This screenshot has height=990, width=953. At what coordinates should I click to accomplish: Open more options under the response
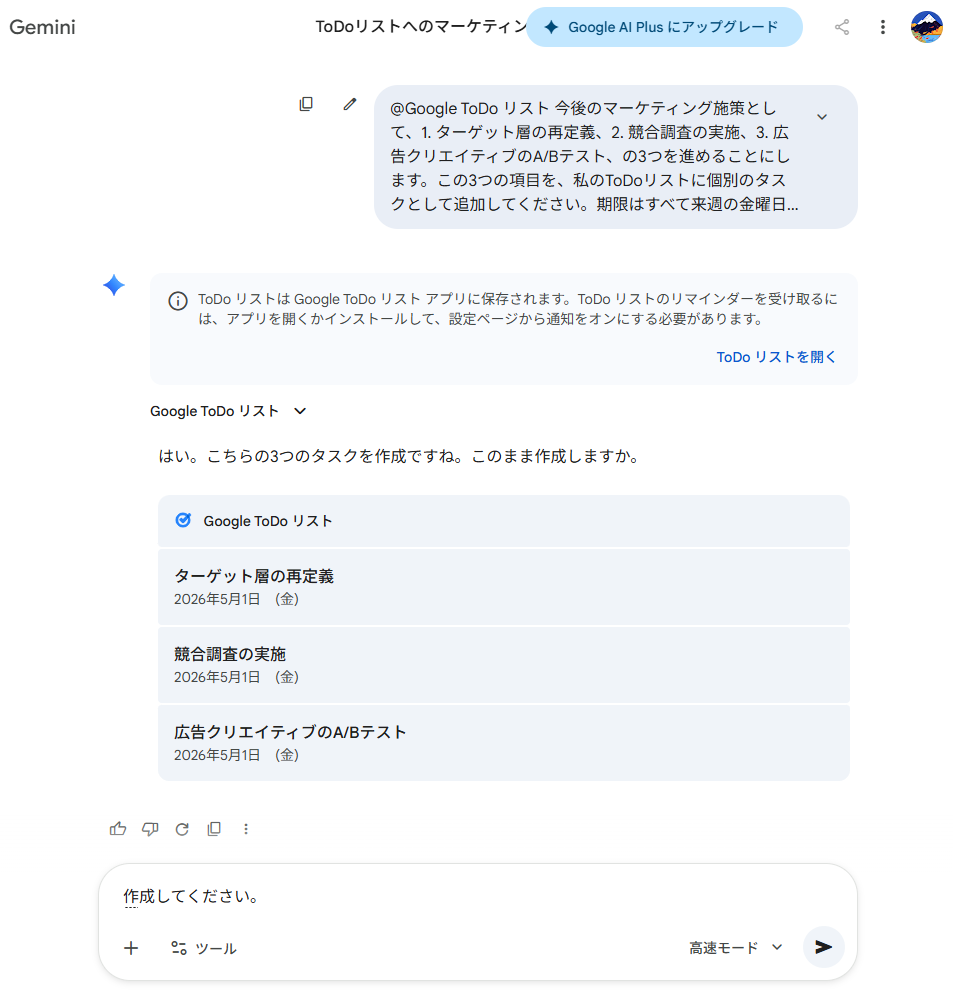[246, 829]
